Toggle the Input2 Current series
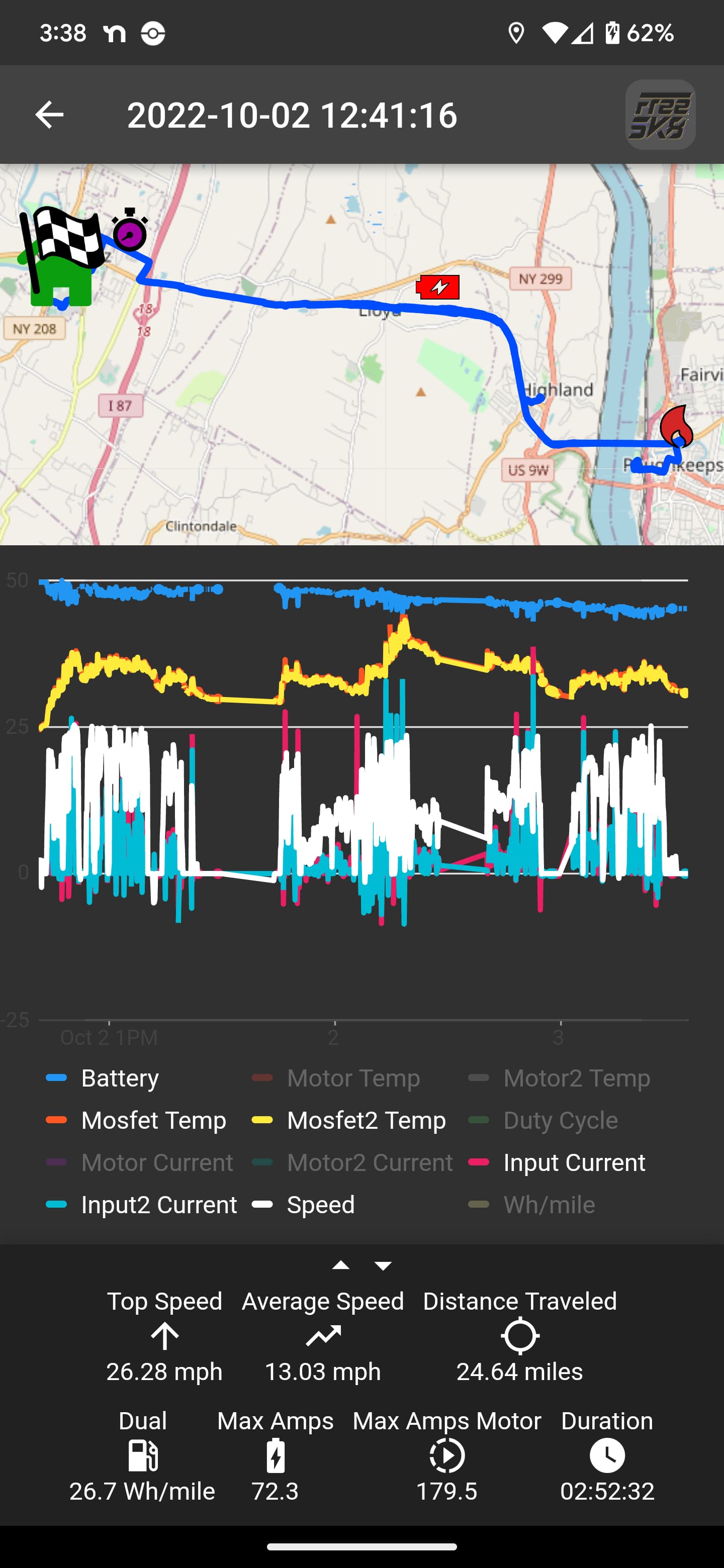 pyautogui.click(x=141, y=1205)
